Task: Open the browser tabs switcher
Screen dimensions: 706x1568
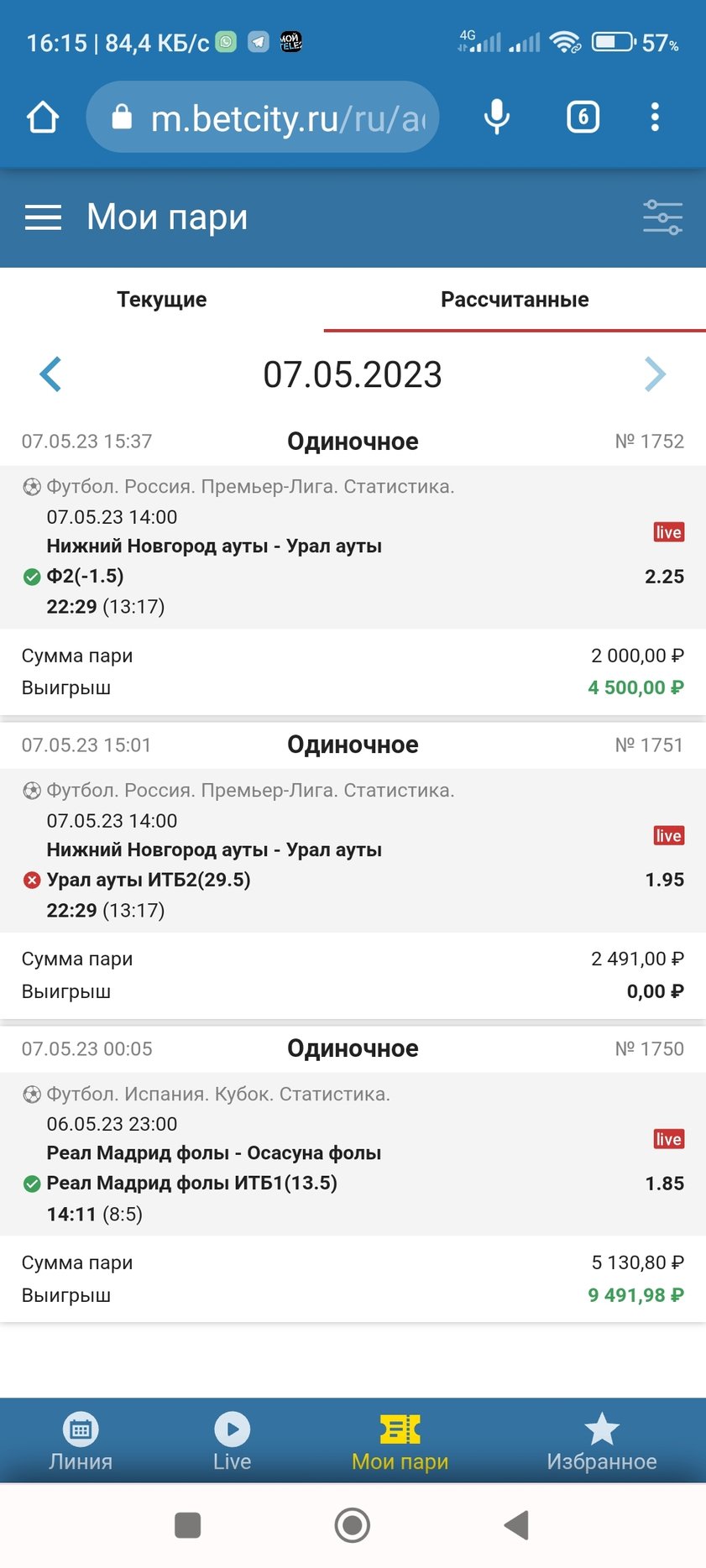Action: pos(583,117)
